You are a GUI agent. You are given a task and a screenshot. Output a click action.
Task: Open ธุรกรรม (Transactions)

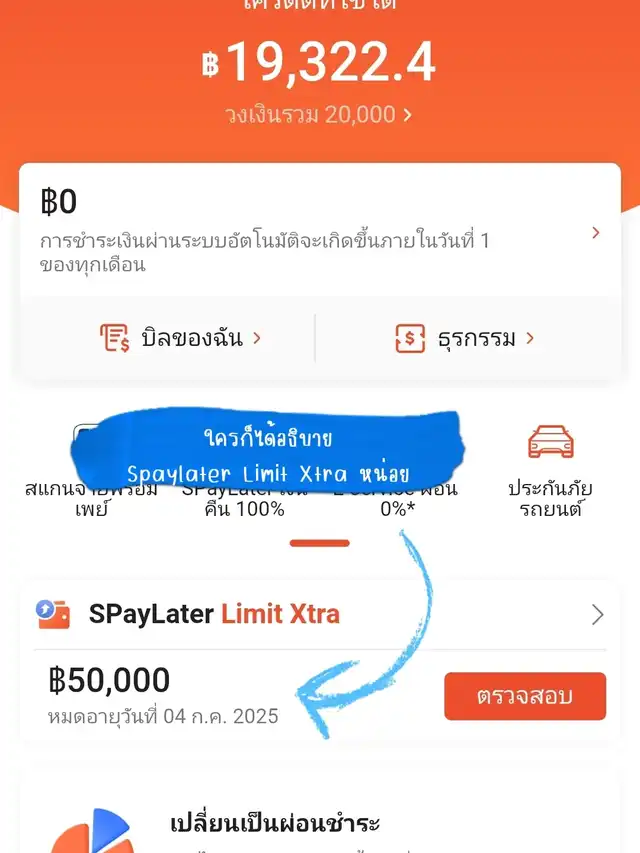point(465,338)
